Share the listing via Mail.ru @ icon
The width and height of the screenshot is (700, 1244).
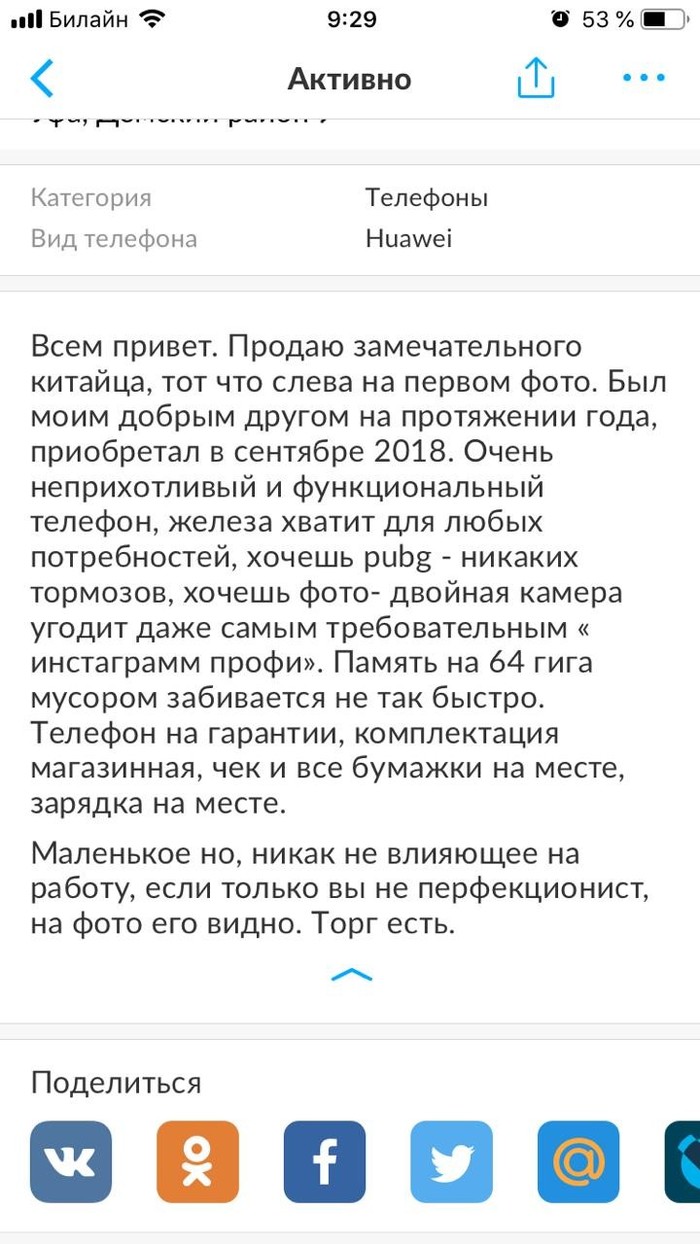tap(578, 1161)
